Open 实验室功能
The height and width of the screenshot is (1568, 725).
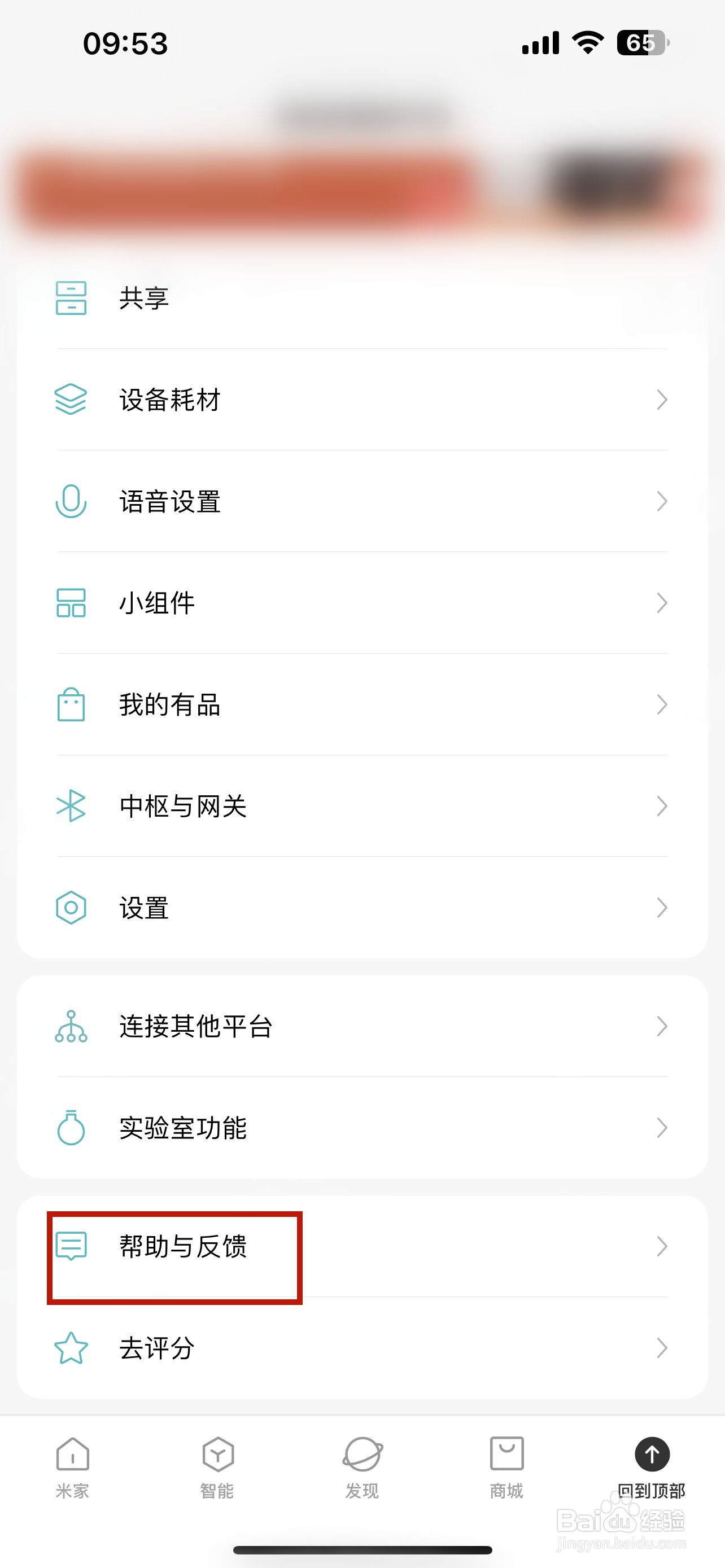[362, 1128]
